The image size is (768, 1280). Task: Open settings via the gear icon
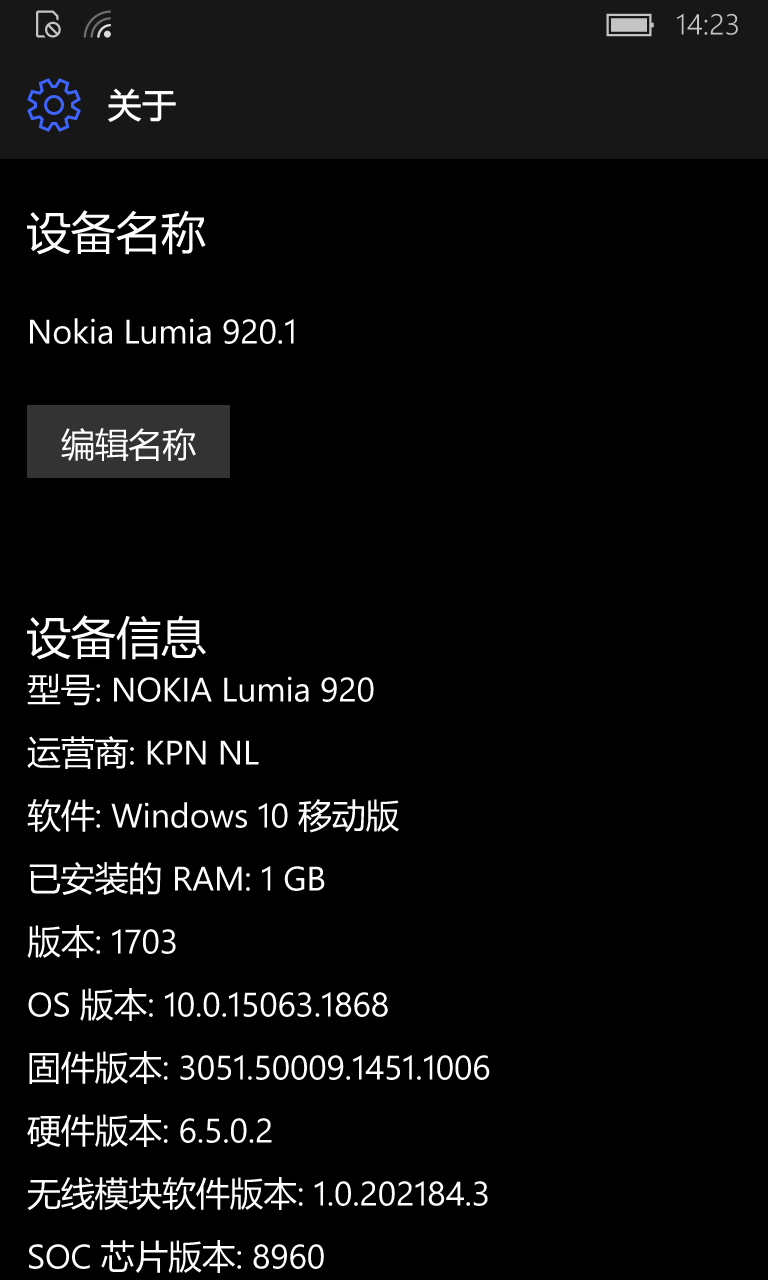coord(54,105)
